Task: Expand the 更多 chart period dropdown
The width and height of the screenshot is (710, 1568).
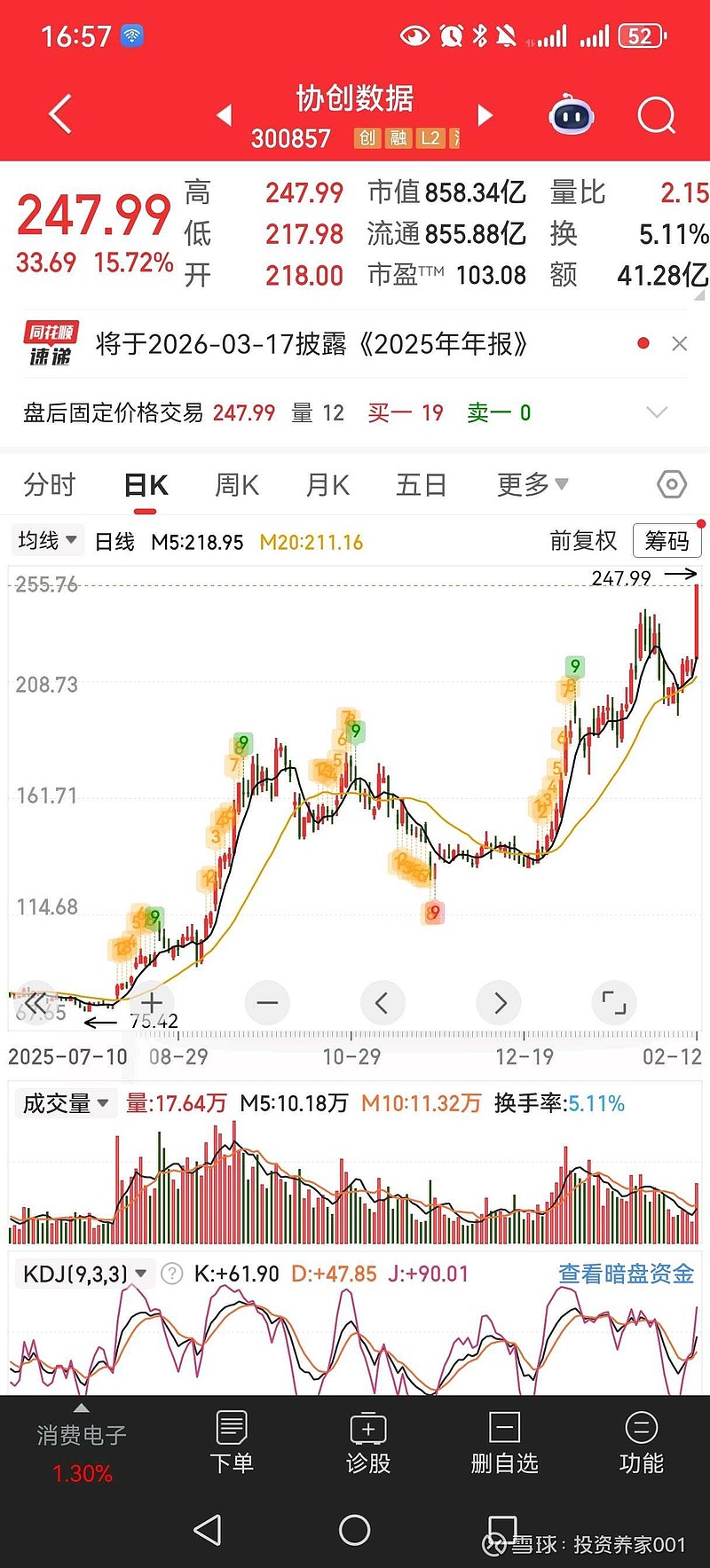Action: click(x=531, y=484)
